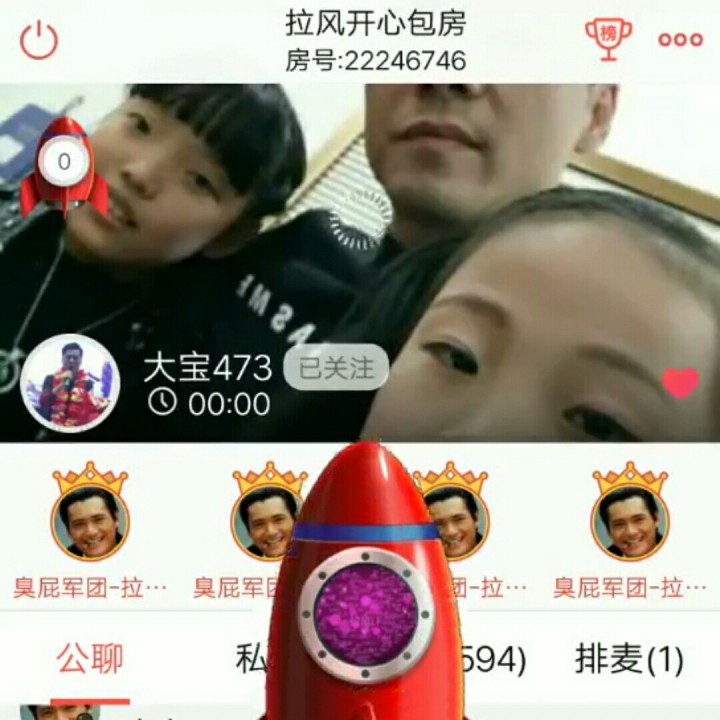Screen dimensions: 720x720
Task: Open first crowned 臭屁军团 user avatar
Action: (x=90, y=522)
